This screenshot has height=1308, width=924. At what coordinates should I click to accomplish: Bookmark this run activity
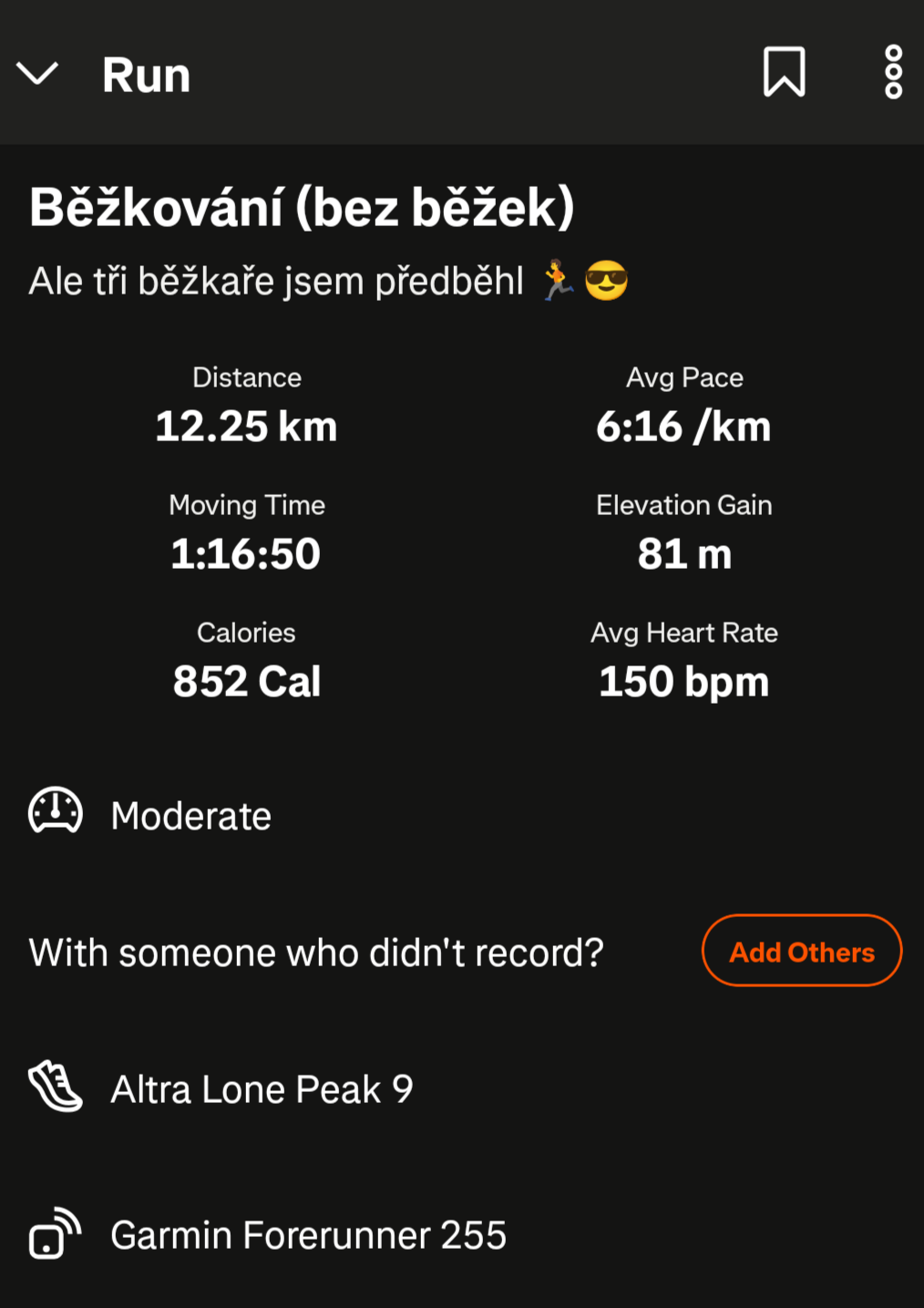tap(784, 72)
